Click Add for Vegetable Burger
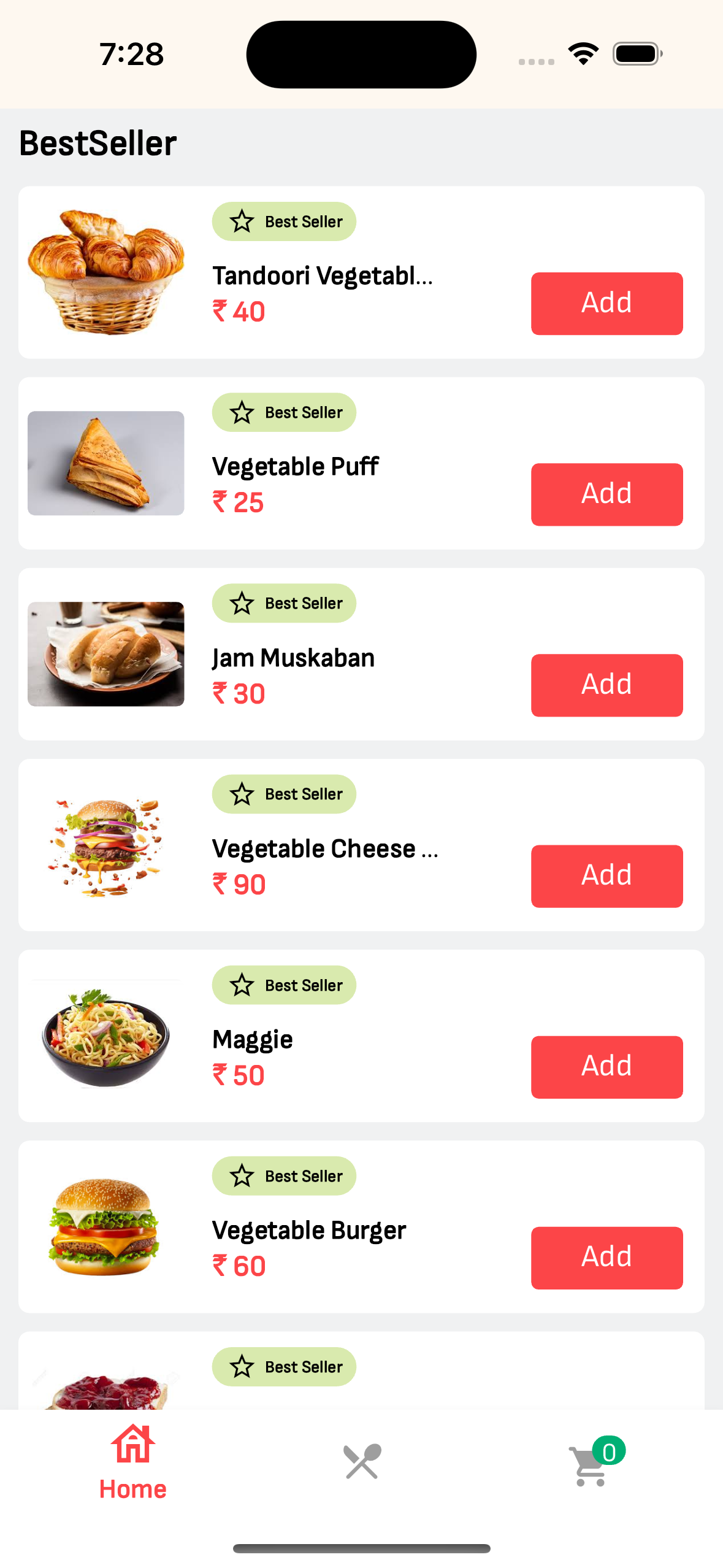 (x=606, y=1257)
